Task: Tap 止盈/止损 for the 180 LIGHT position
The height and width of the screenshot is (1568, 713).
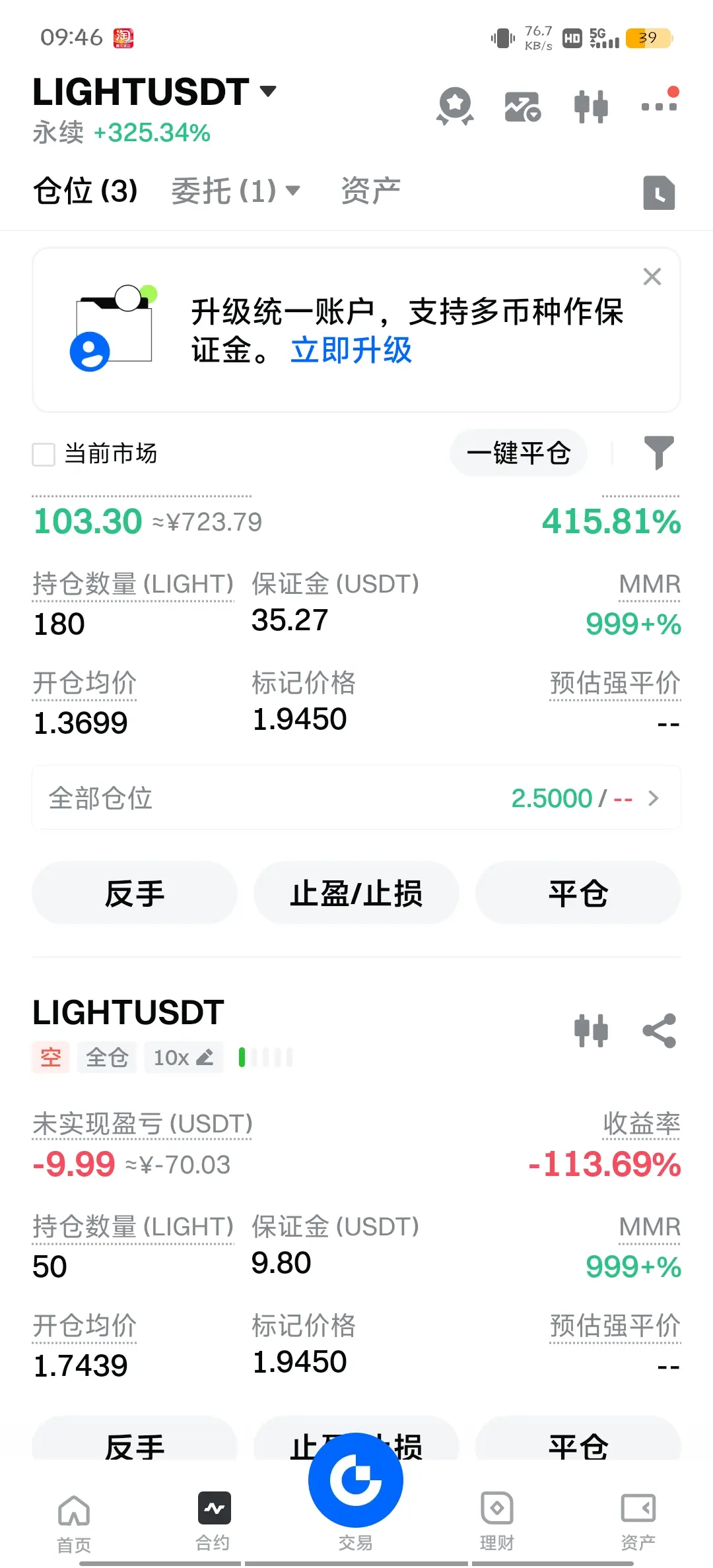Action: click(x=356, y=894)
